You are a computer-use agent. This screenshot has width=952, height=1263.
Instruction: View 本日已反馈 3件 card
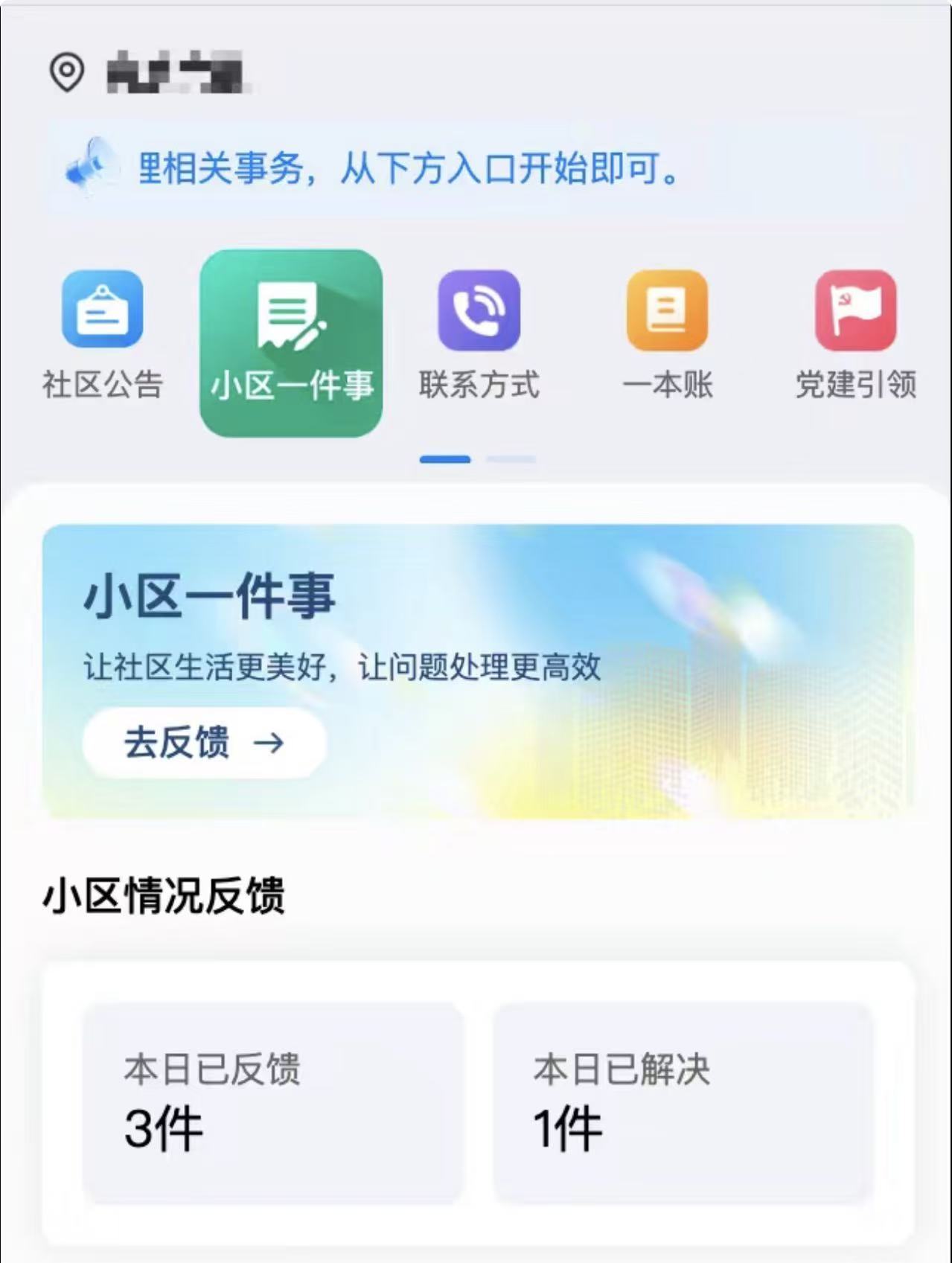272,1103
